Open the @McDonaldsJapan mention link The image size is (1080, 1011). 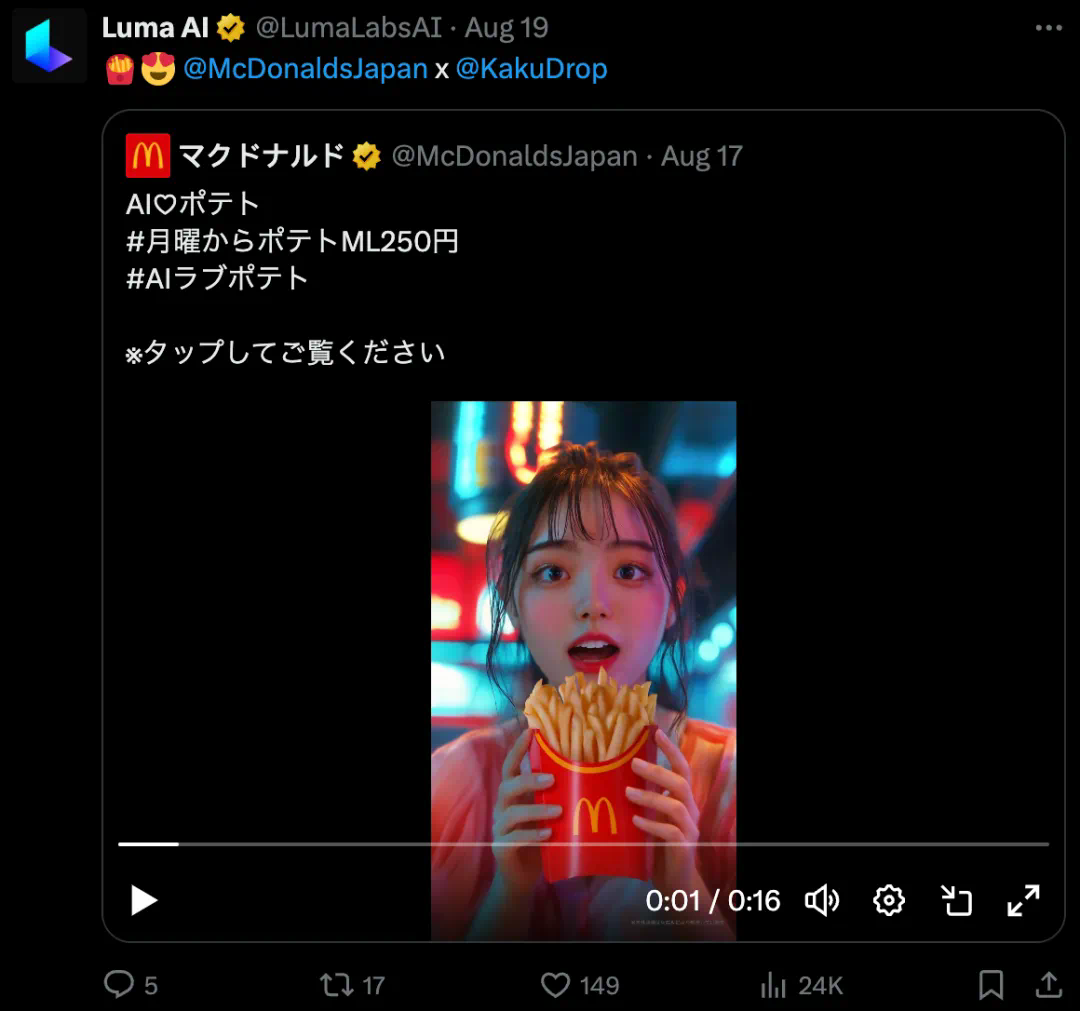tap(305, 69)
